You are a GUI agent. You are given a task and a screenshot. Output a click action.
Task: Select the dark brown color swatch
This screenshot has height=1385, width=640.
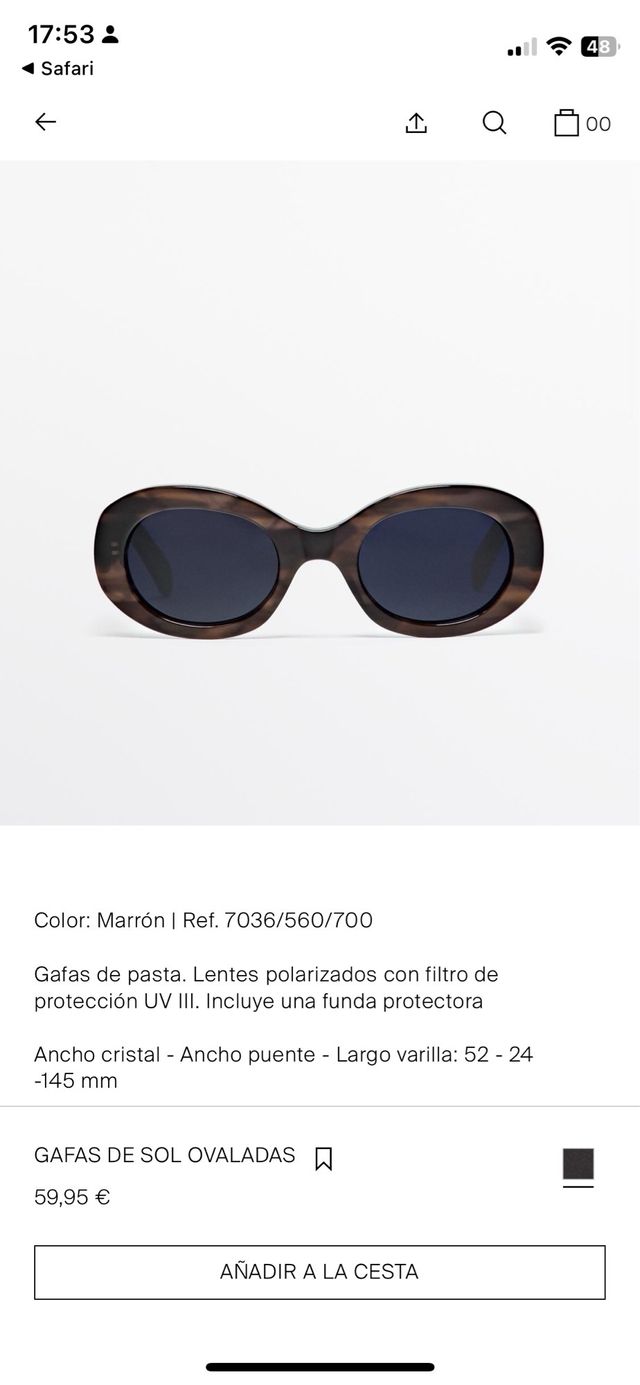click(x=578, y=1164)
